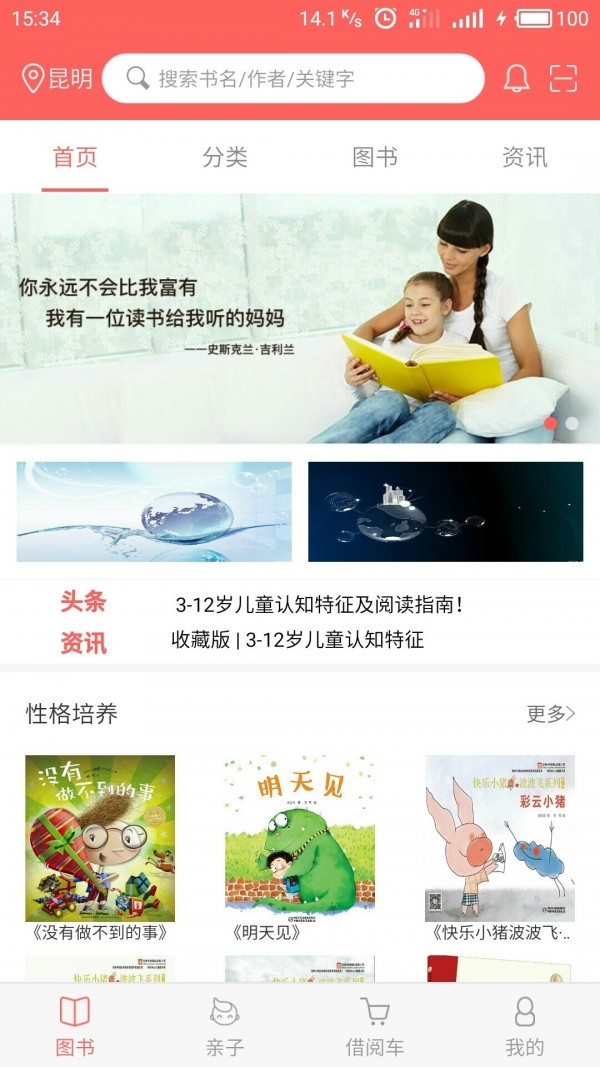
Task: Open the mother reading banner
Action: tap(300, 318)
